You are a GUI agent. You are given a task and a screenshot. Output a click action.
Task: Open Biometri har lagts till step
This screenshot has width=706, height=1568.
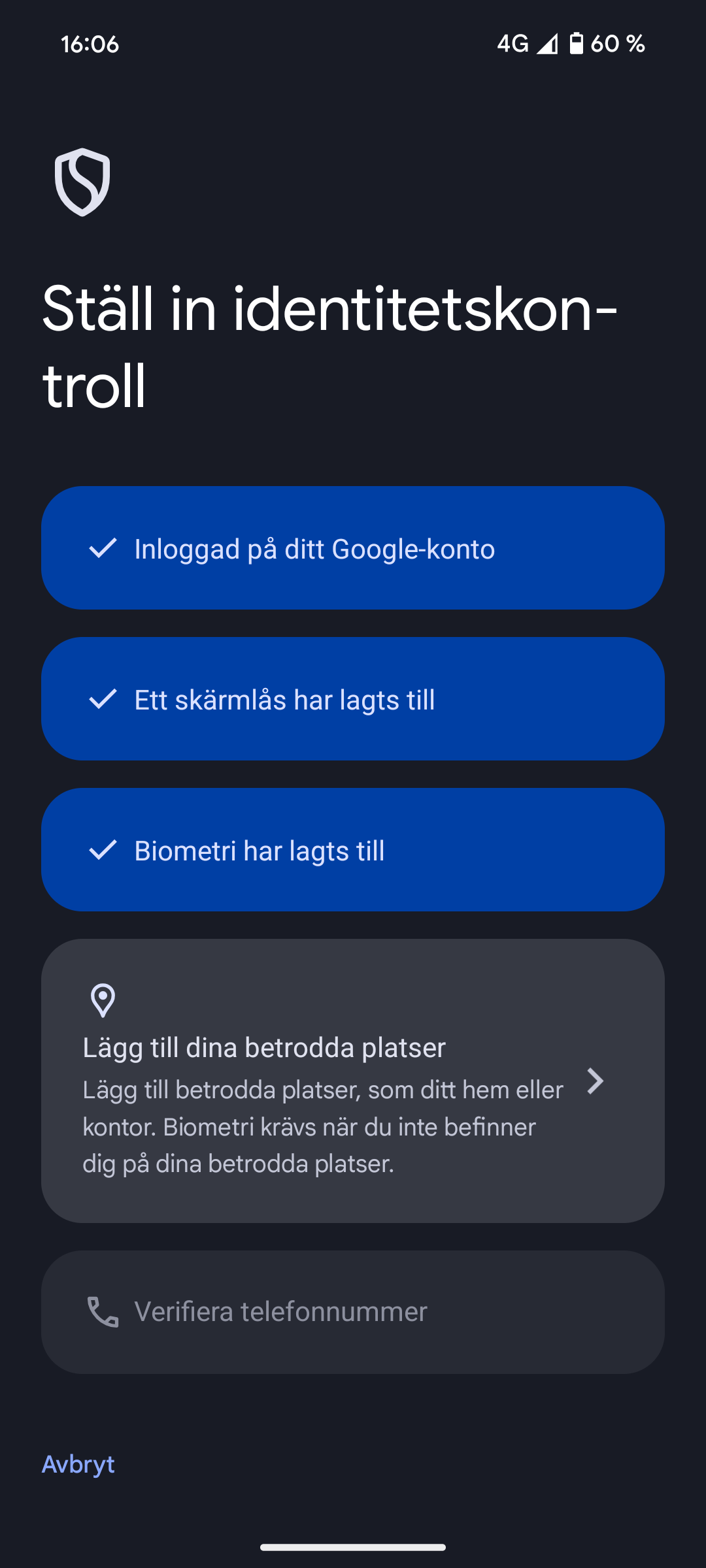coord(353,850)
